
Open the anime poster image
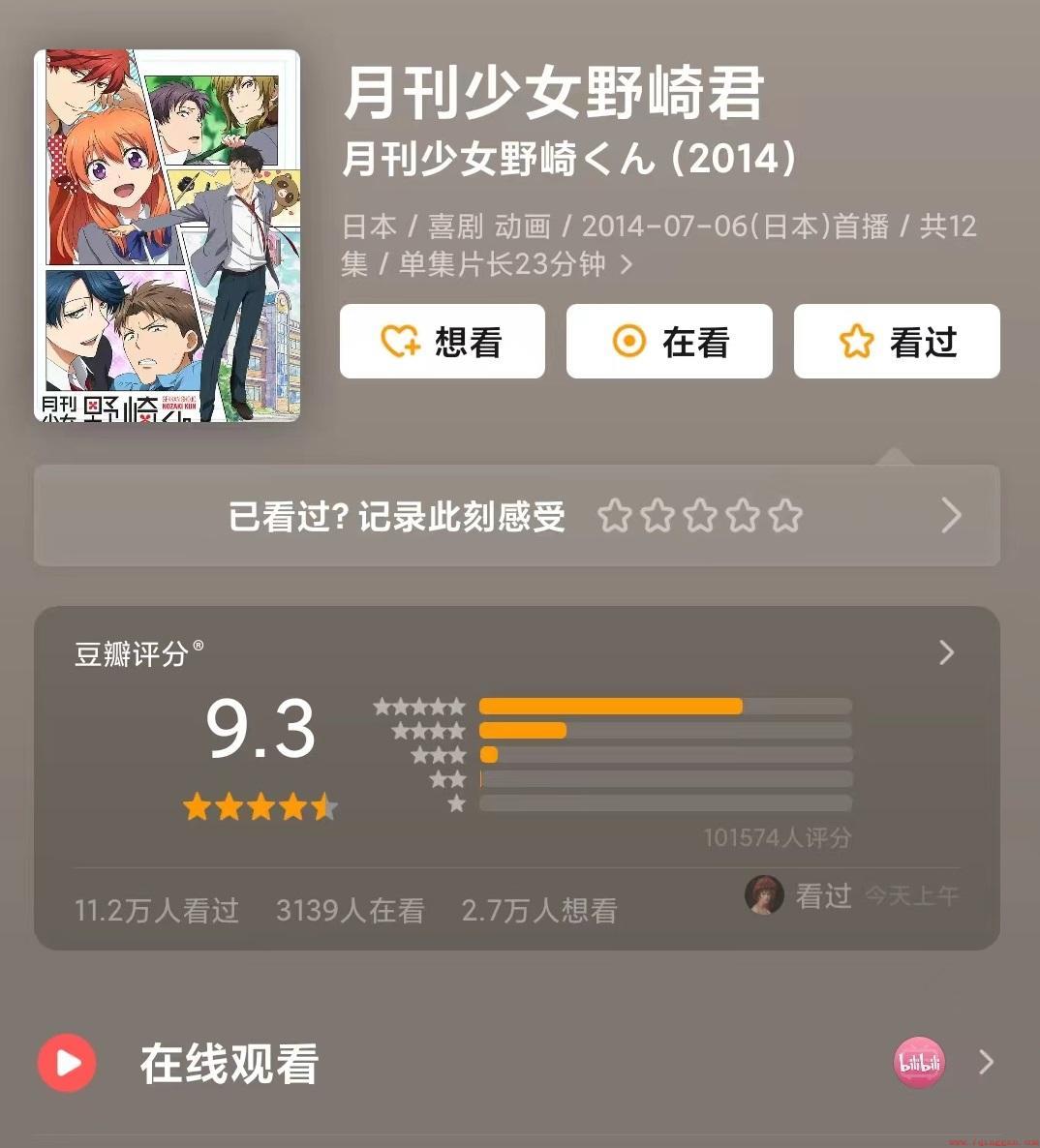(x=167, y=236)
